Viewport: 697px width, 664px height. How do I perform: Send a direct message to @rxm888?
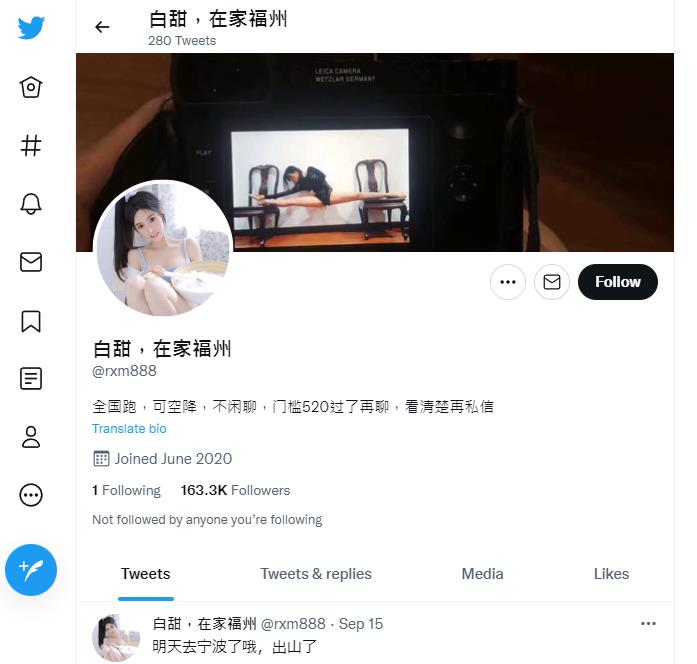552,282
